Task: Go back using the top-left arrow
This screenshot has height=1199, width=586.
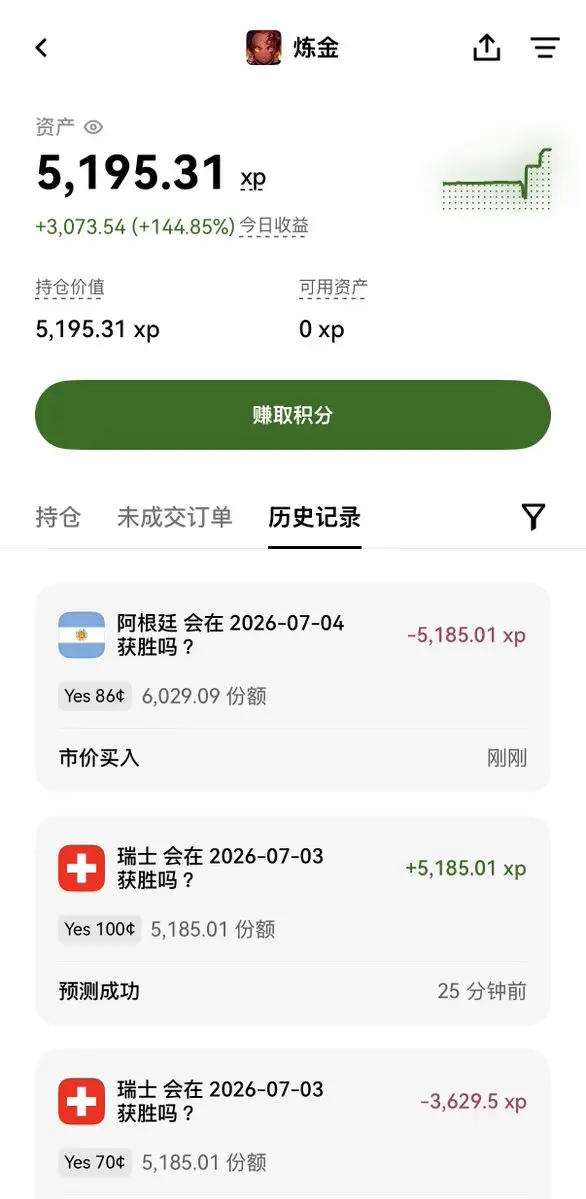Action: 41,47
